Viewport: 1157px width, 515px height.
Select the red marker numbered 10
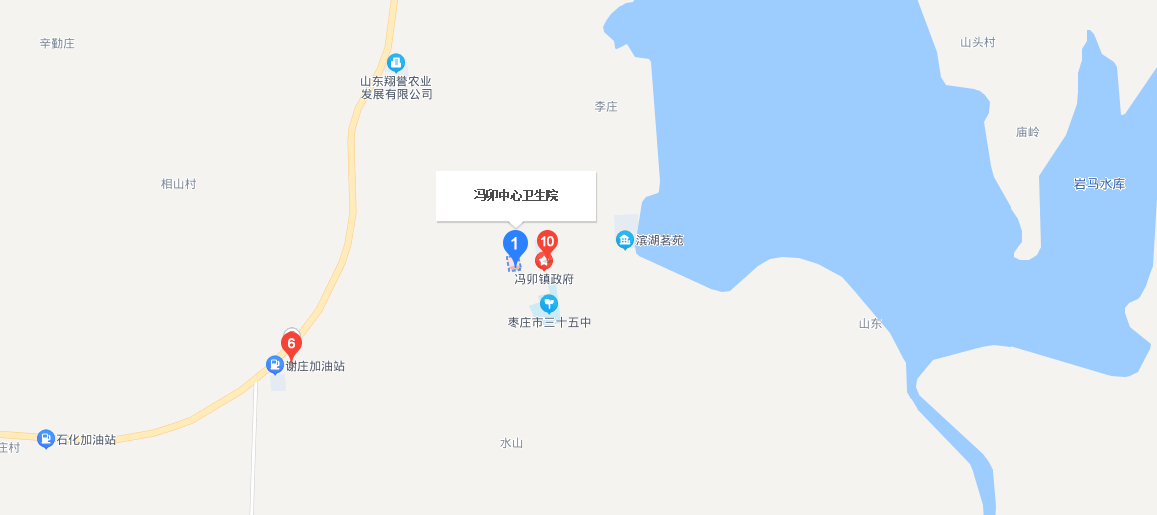click(547, 241)
